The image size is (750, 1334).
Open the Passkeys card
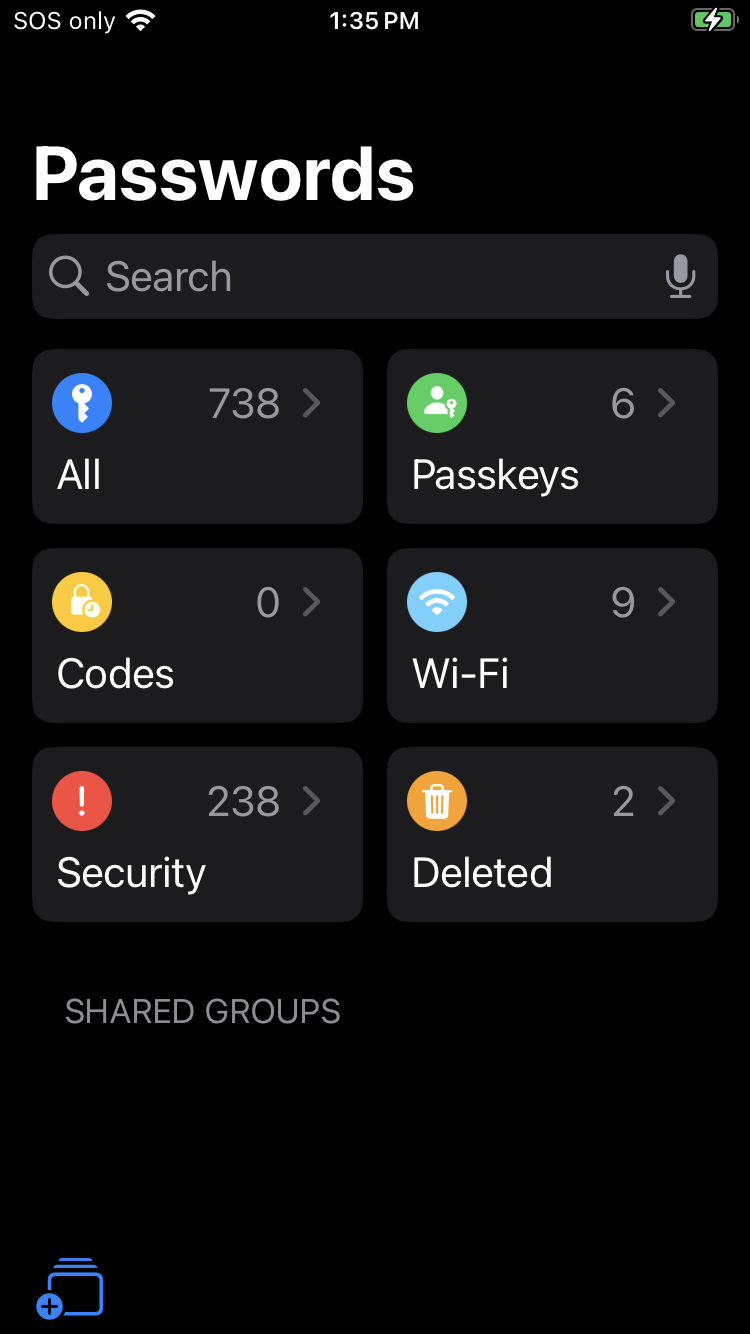(552, 436)
